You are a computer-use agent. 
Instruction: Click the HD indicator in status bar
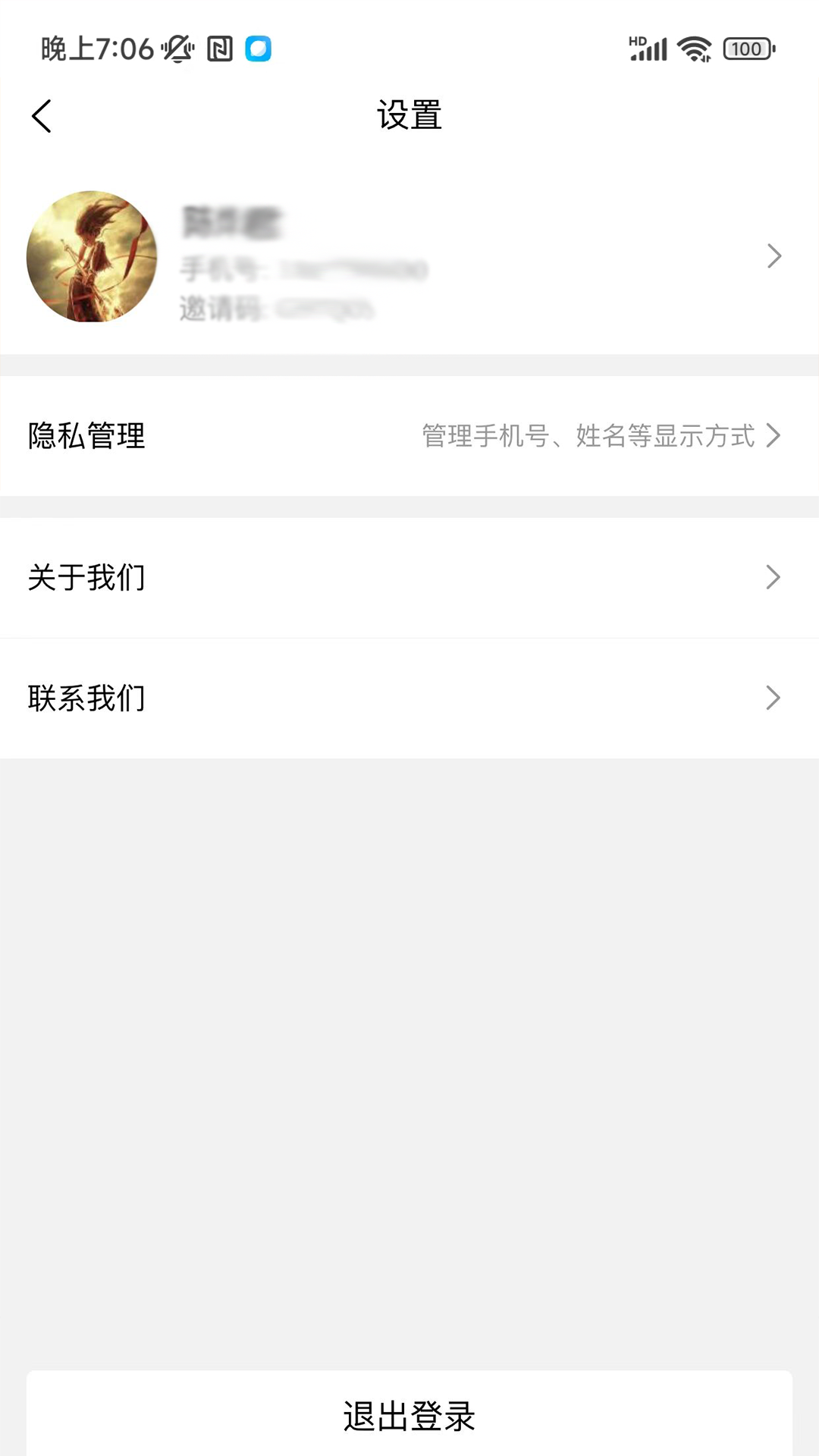point(637,39)
